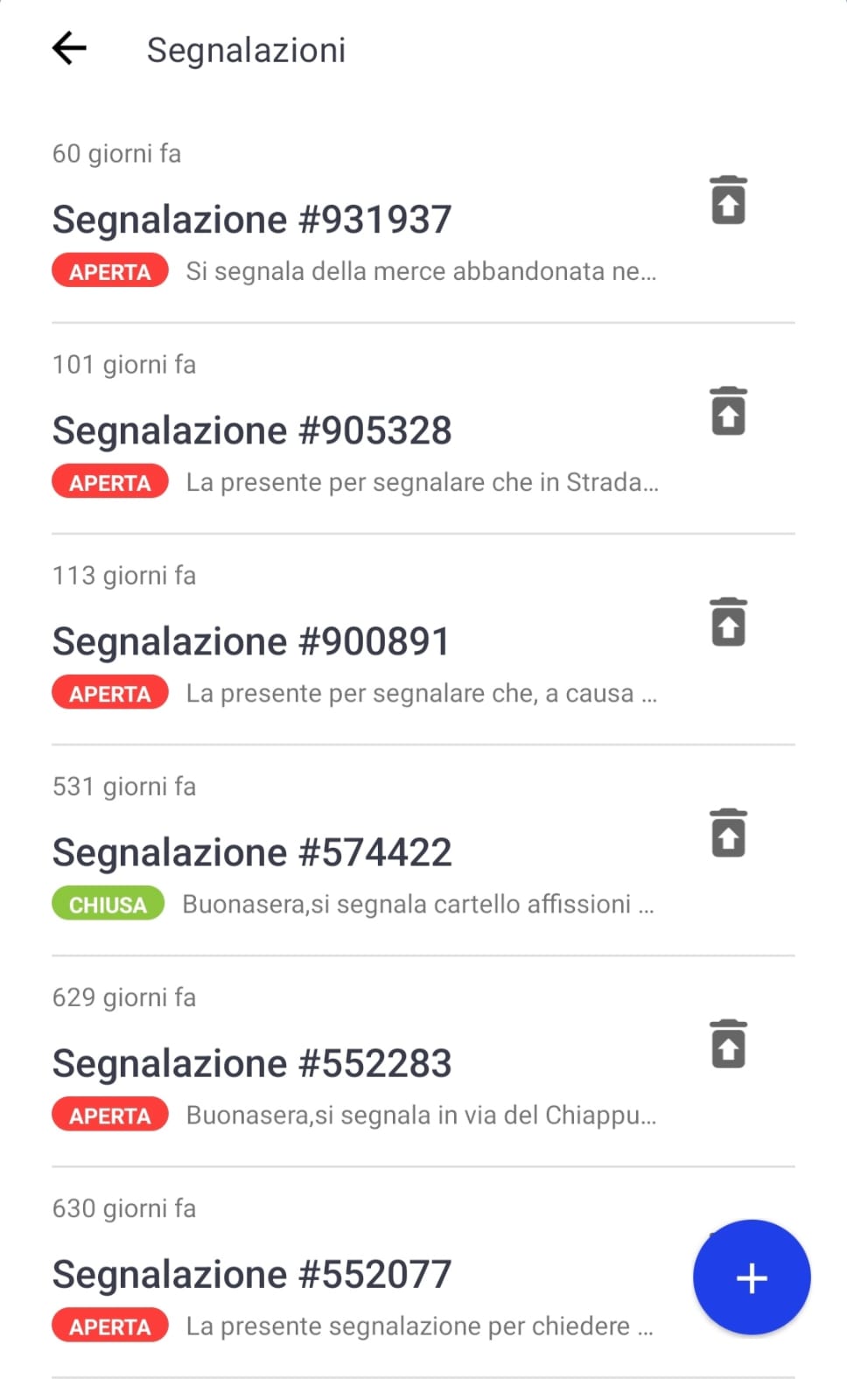Tap the Segnalazioni screen title

coord(246,50)
